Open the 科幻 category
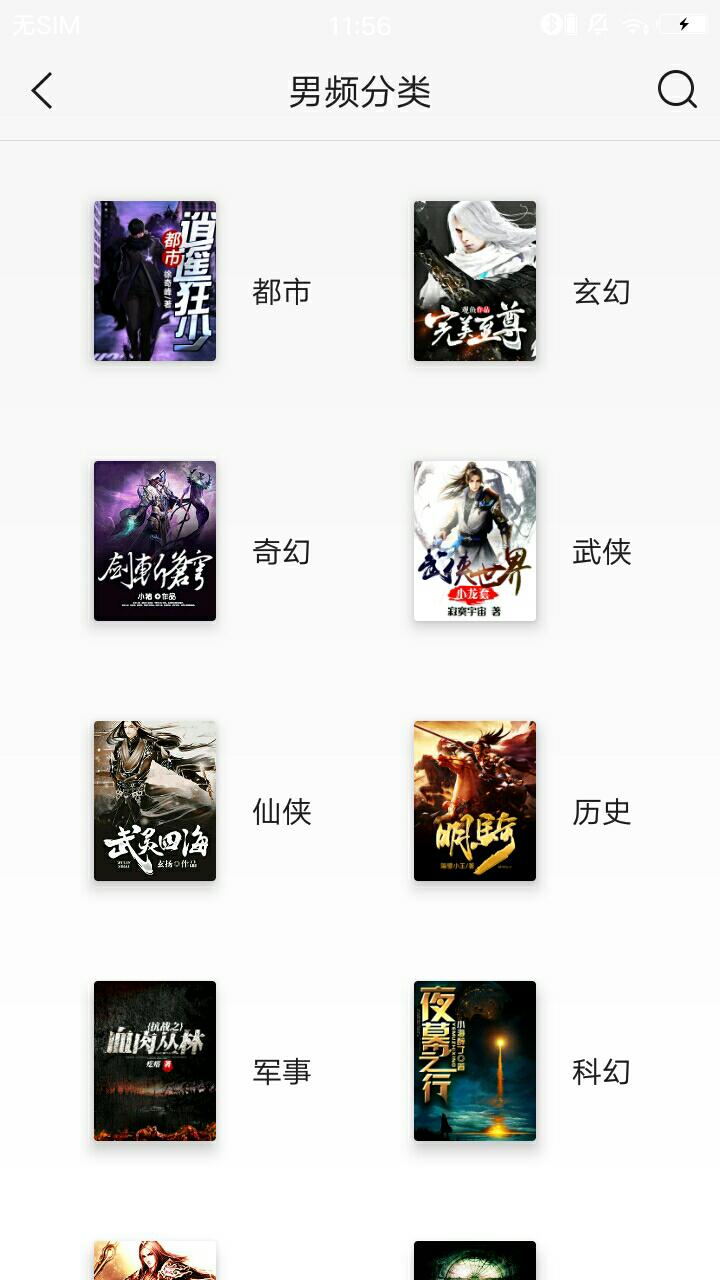Viewport: 720px width, 1280px height. tap(603, 1073)
